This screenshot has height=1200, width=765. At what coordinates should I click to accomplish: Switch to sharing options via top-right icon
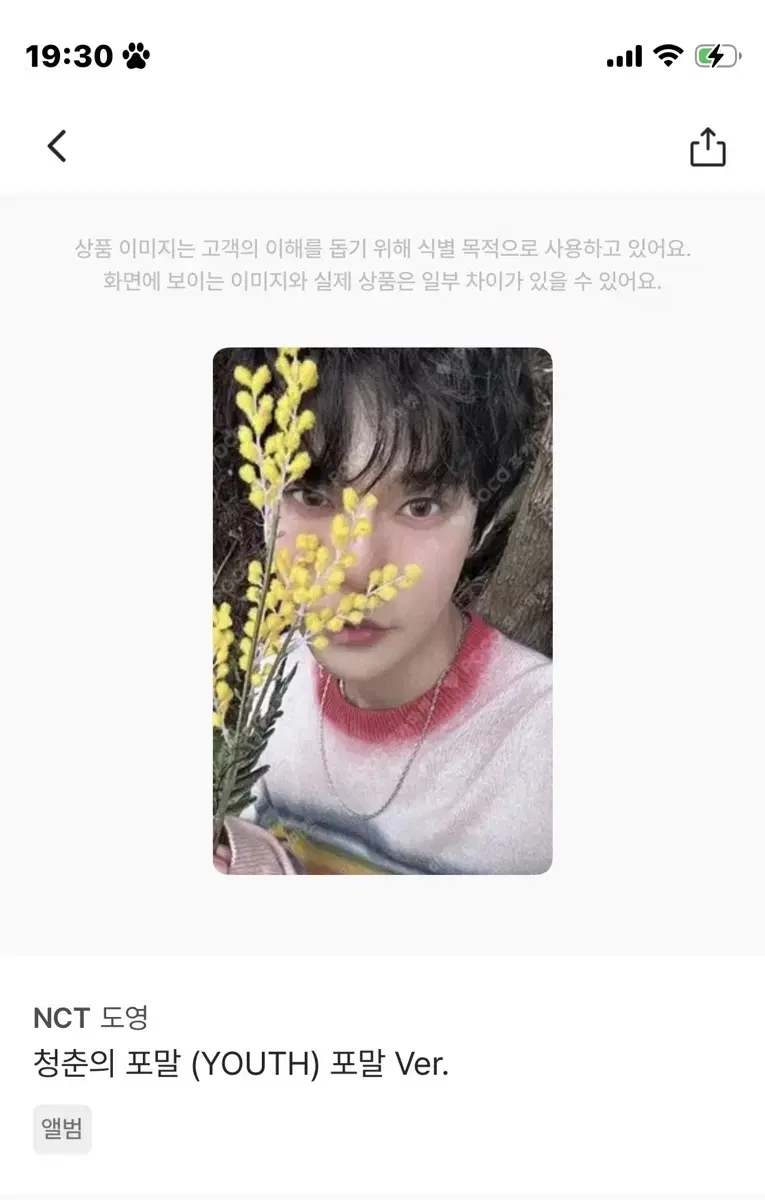pyautogui.click(x=709, y=145)
